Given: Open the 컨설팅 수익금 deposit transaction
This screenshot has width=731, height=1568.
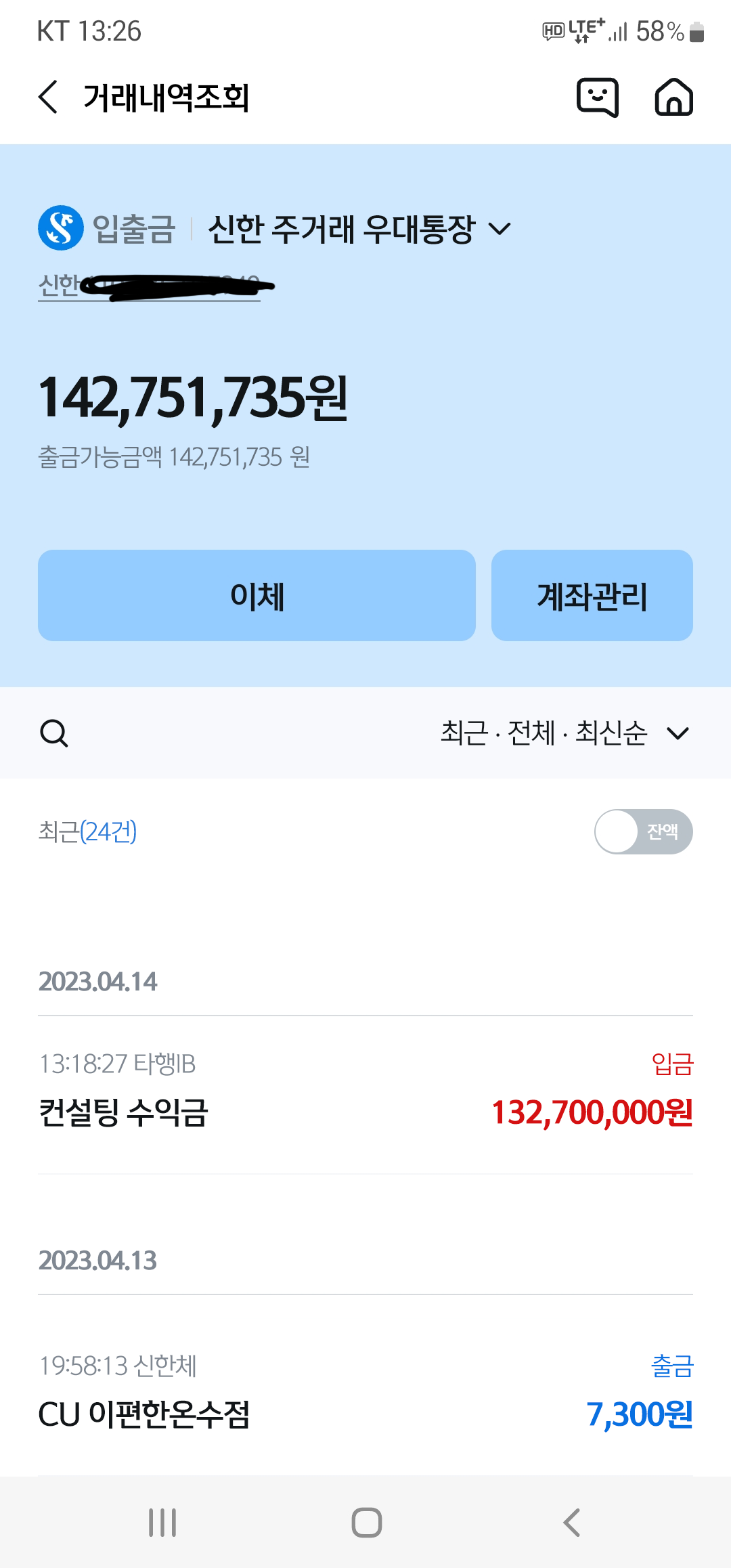Looking at the screenshot, I should coord(365,1093).
